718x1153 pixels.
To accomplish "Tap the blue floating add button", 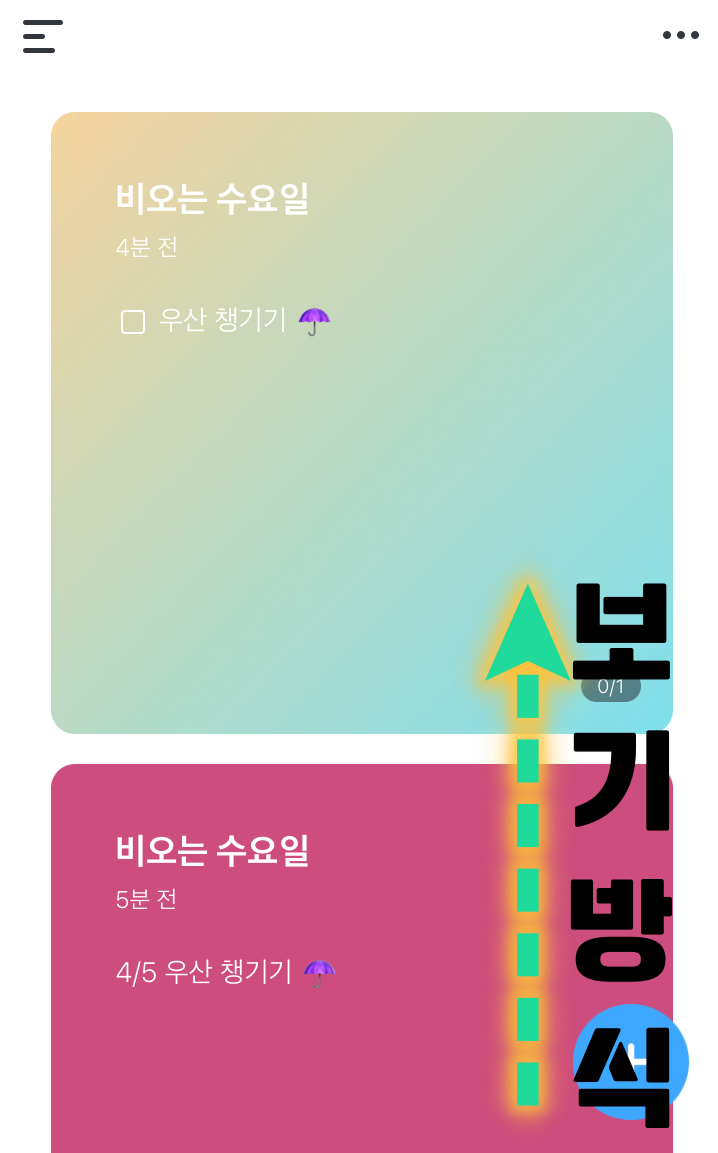I will (631, 1061).
